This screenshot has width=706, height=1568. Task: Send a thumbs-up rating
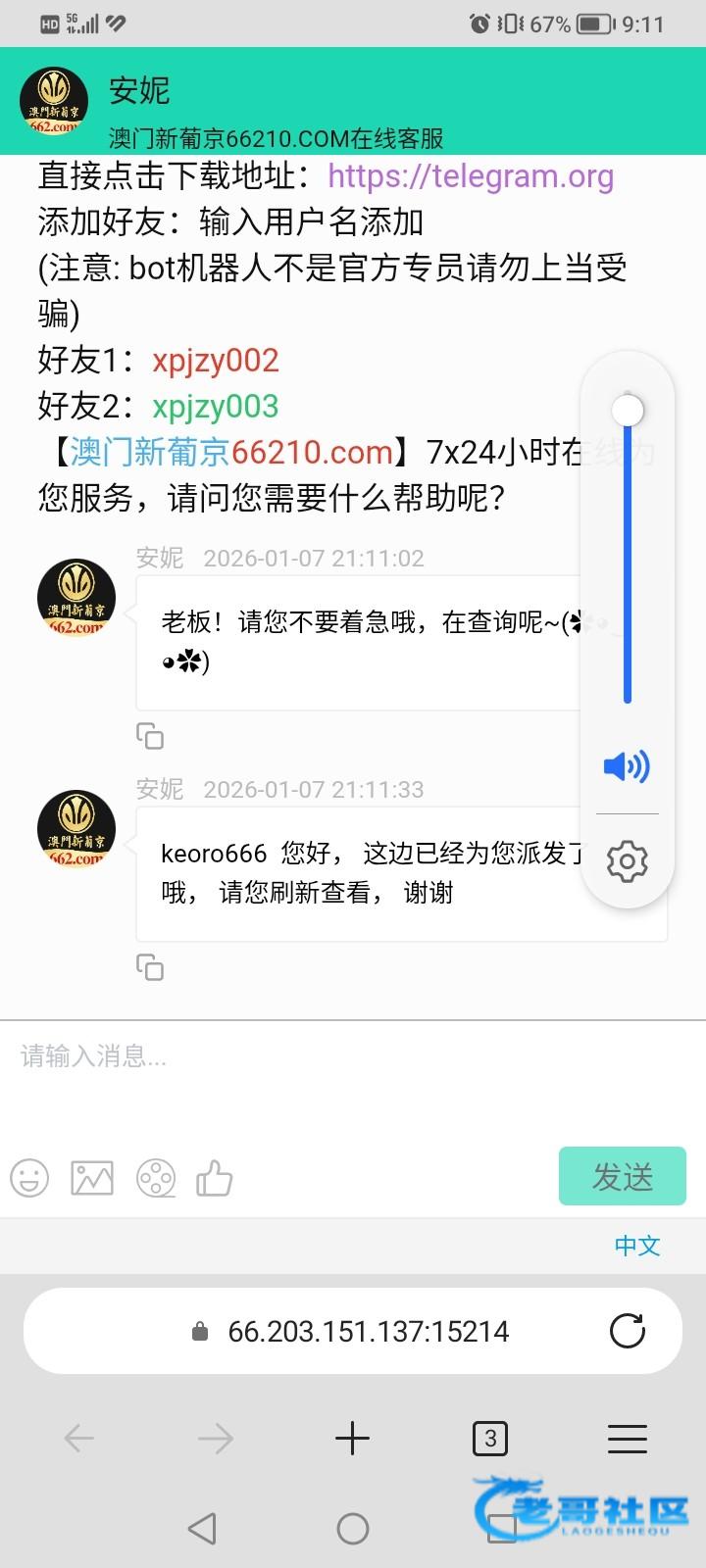point(215,1178)
